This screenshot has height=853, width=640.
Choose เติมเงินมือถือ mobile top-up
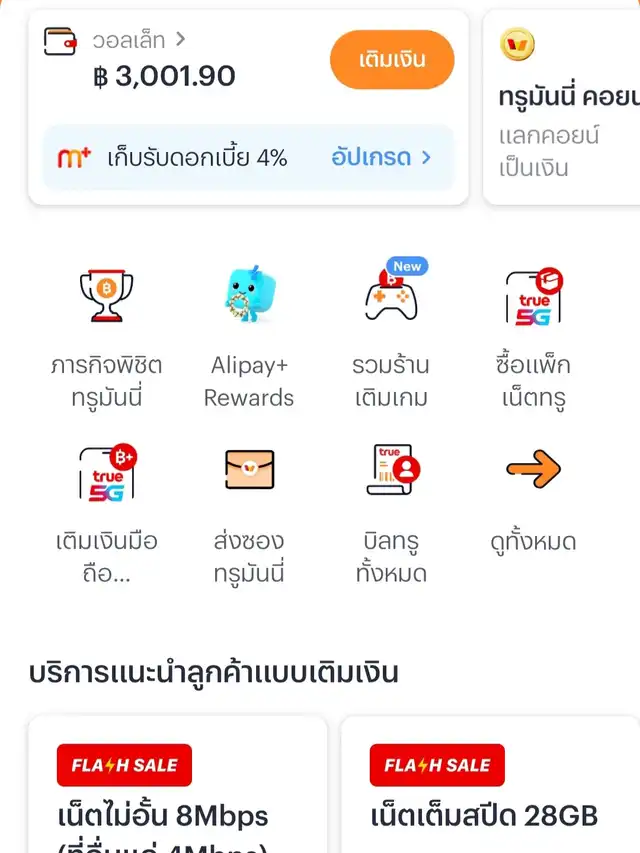106,512
